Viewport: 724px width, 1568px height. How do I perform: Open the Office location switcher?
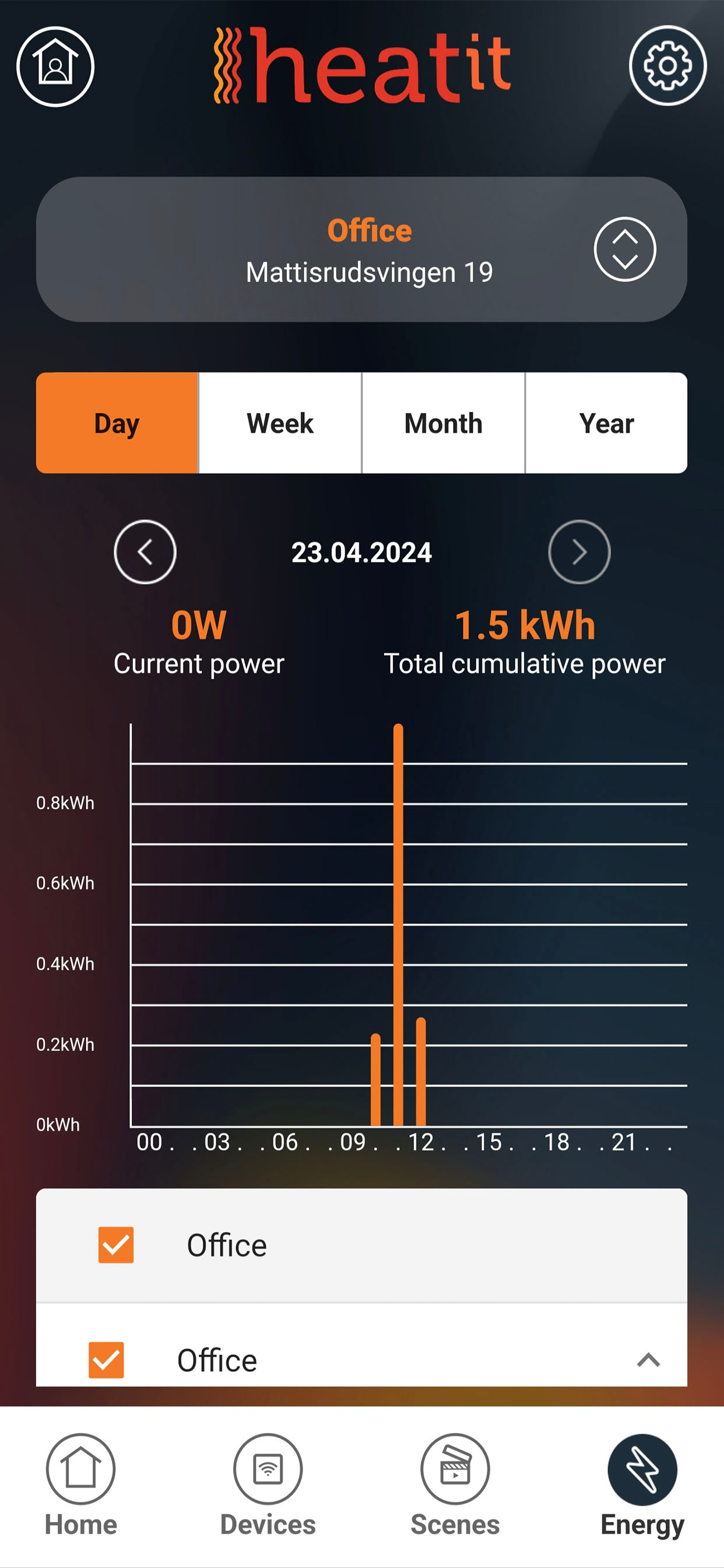point(625,249)
